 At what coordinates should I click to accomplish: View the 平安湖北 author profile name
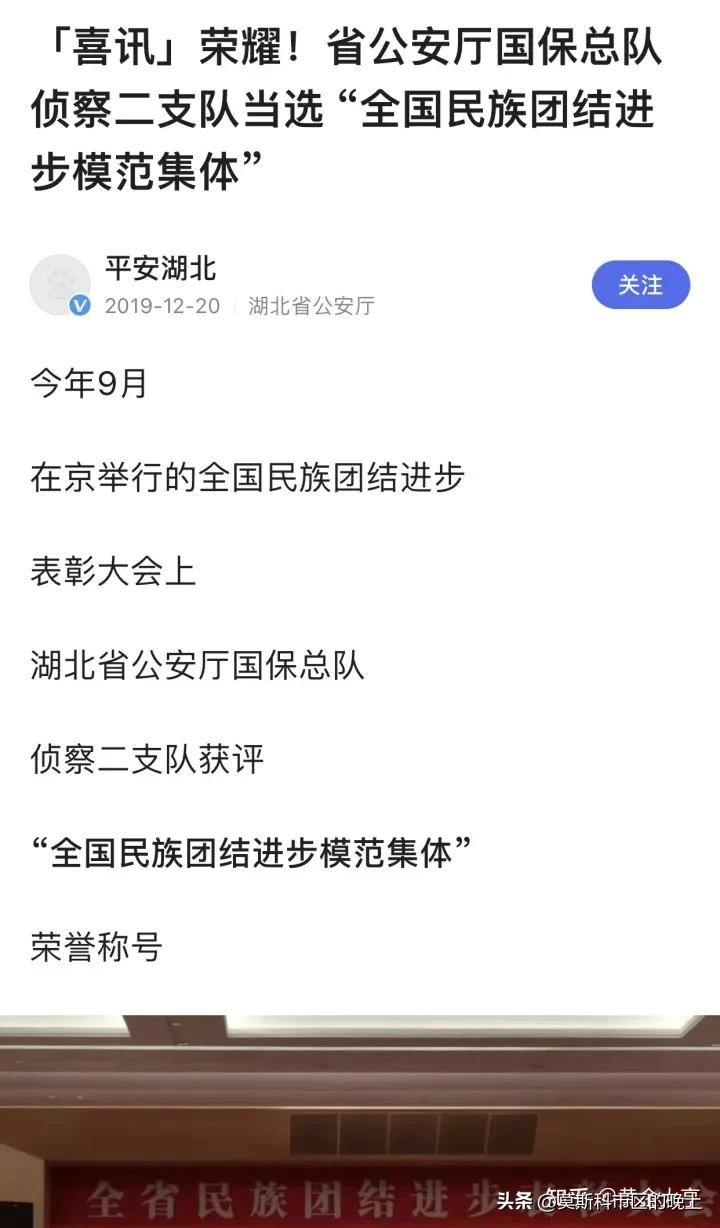pyautogui.click(x=160, y=268)
